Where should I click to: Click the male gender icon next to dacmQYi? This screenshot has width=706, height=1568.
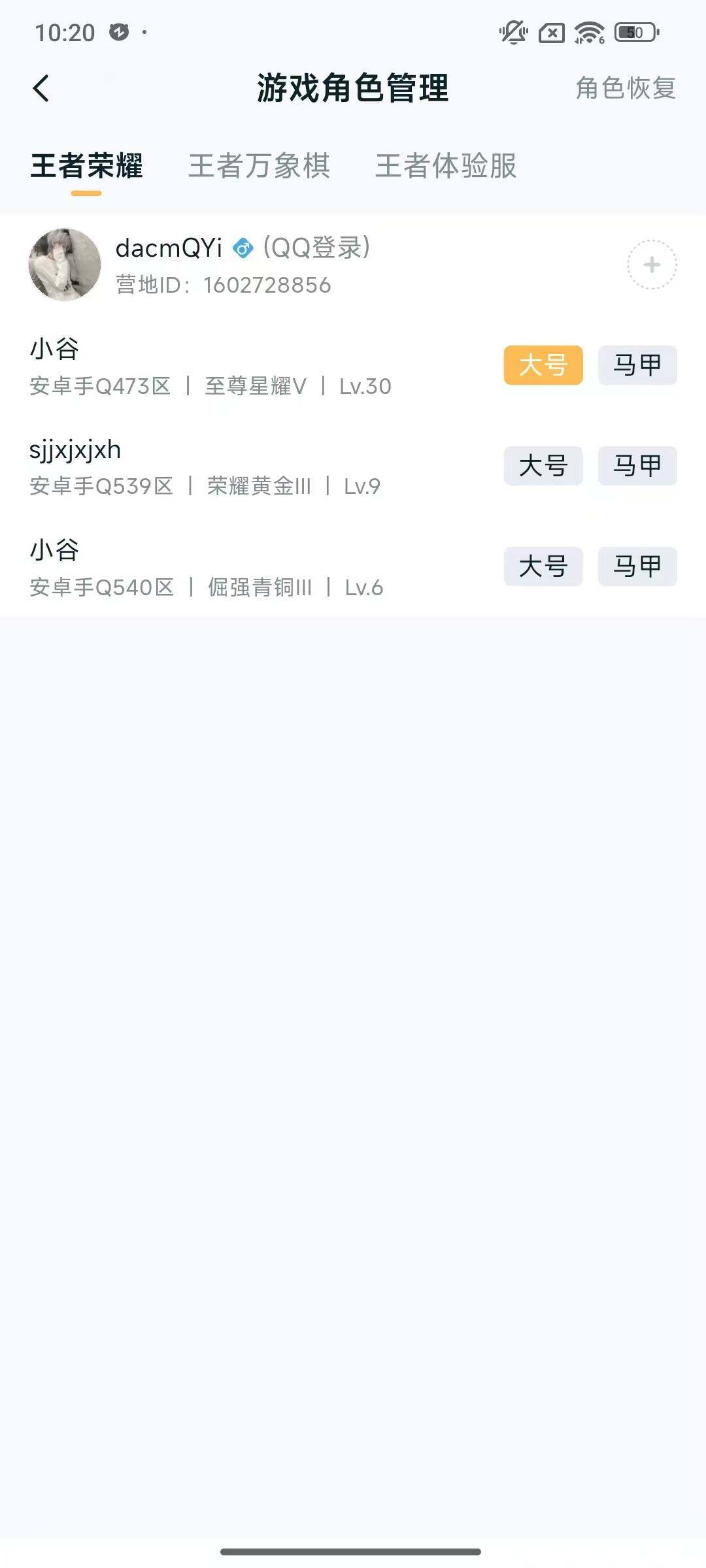243,248
